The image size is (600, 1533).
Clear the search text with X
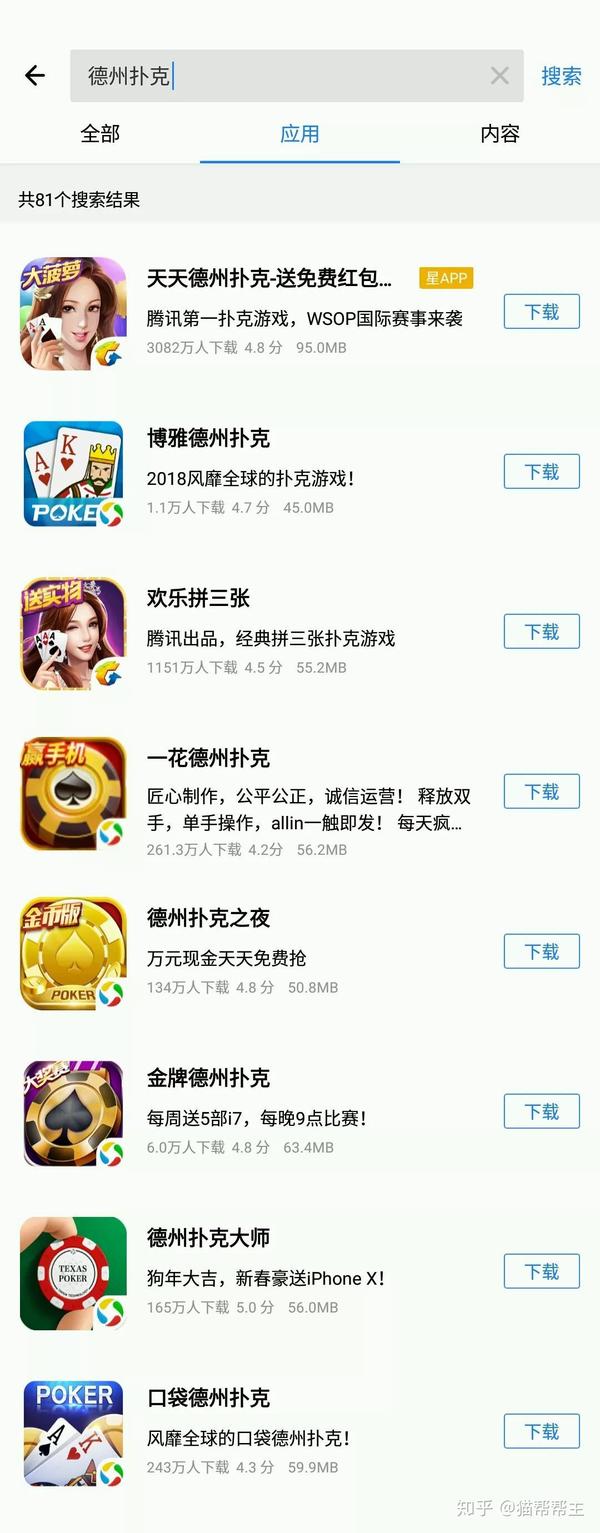(499, 76)
